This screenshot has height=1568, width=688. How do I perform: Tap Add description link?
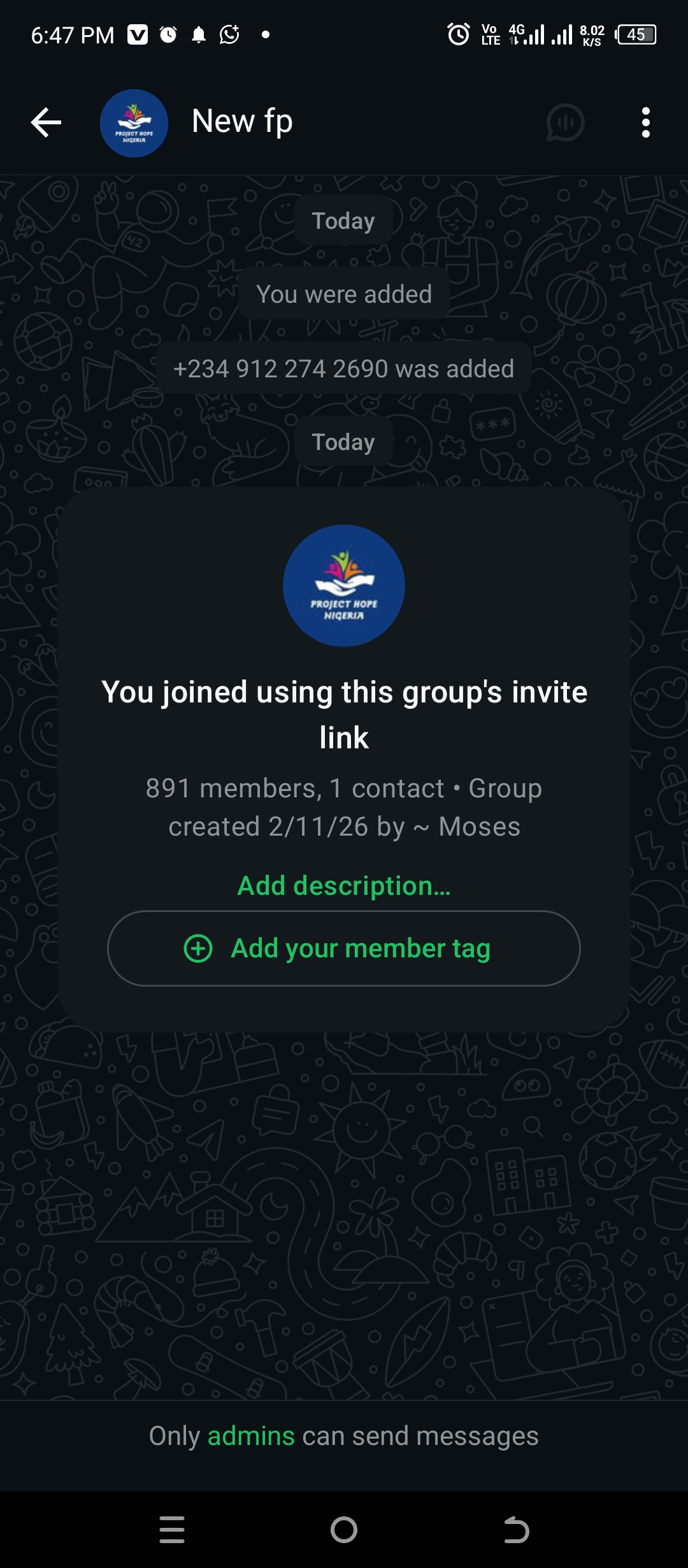coord(344,886)
